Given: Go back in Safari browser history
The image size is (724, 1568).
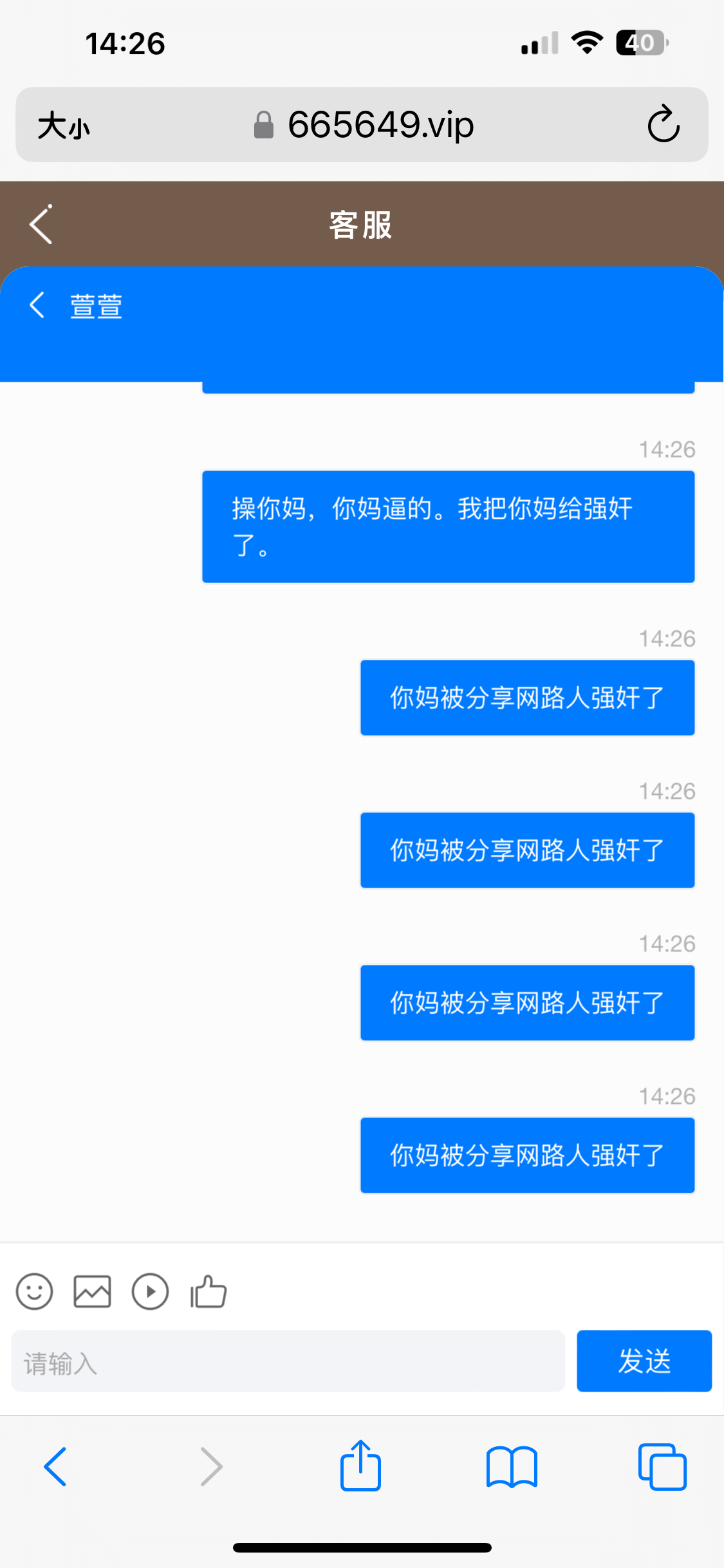Looking at the screenshot, I should pyautogui.click(x=55, y=1467).
